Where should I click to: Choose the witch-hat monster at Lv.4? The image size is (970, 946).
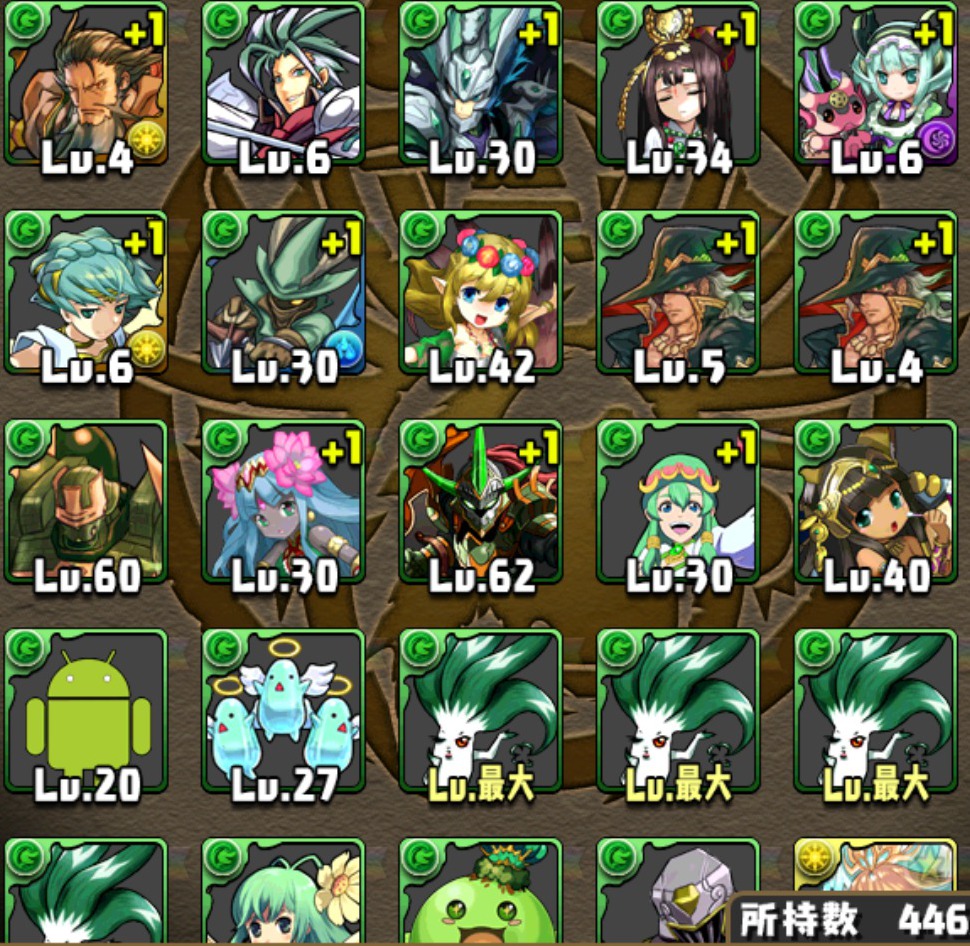coord(875,294)
